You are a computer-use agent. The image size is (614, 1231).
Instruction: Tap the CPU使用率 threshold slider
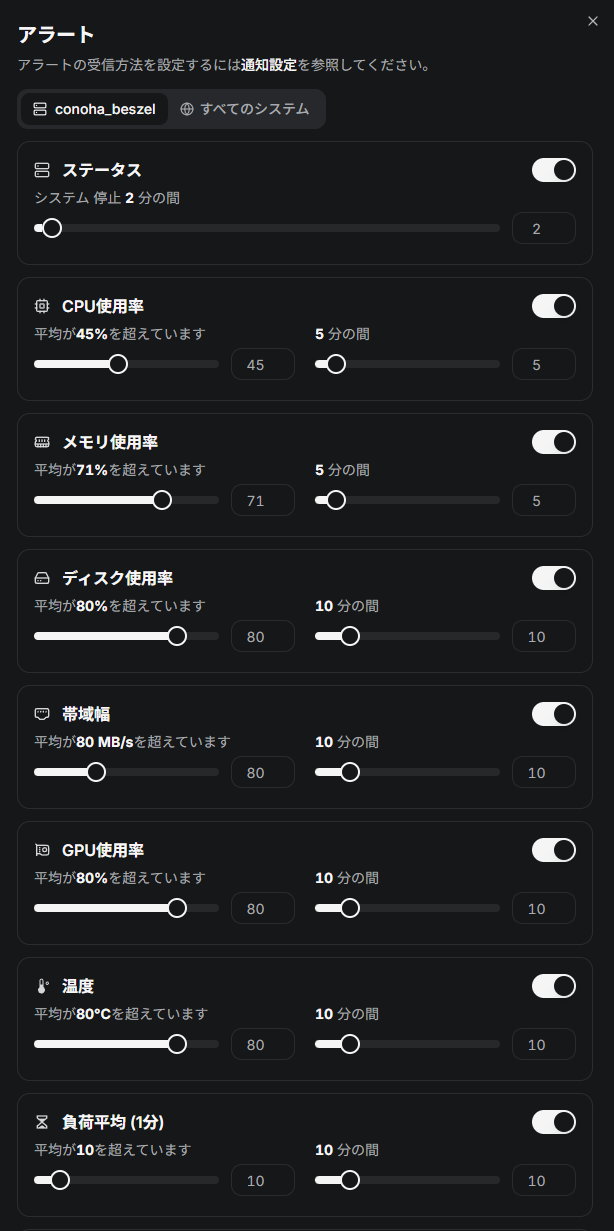tap(126, 364)
